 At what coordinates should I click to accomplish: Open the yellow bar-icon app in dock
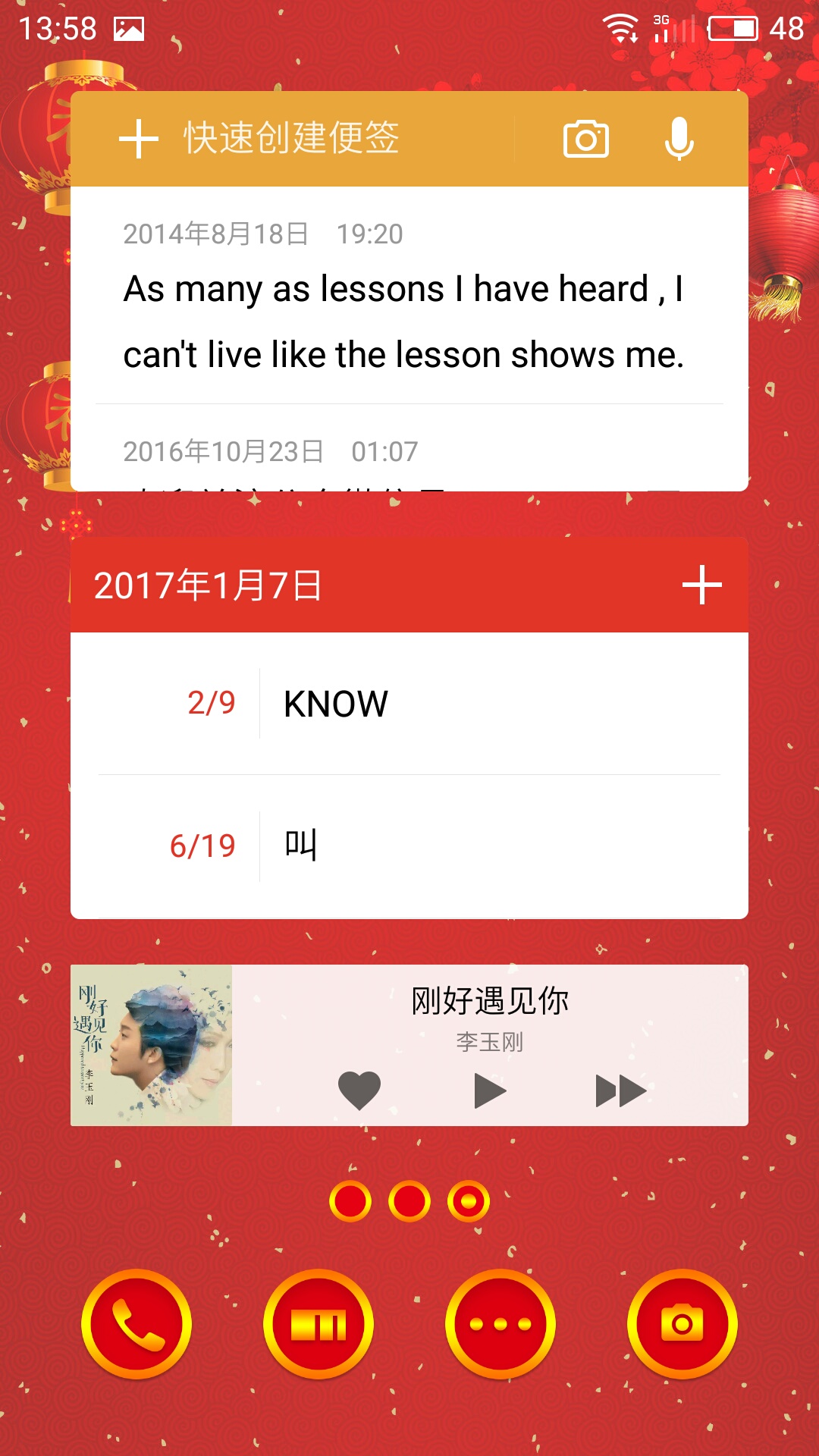[318, 1324]
